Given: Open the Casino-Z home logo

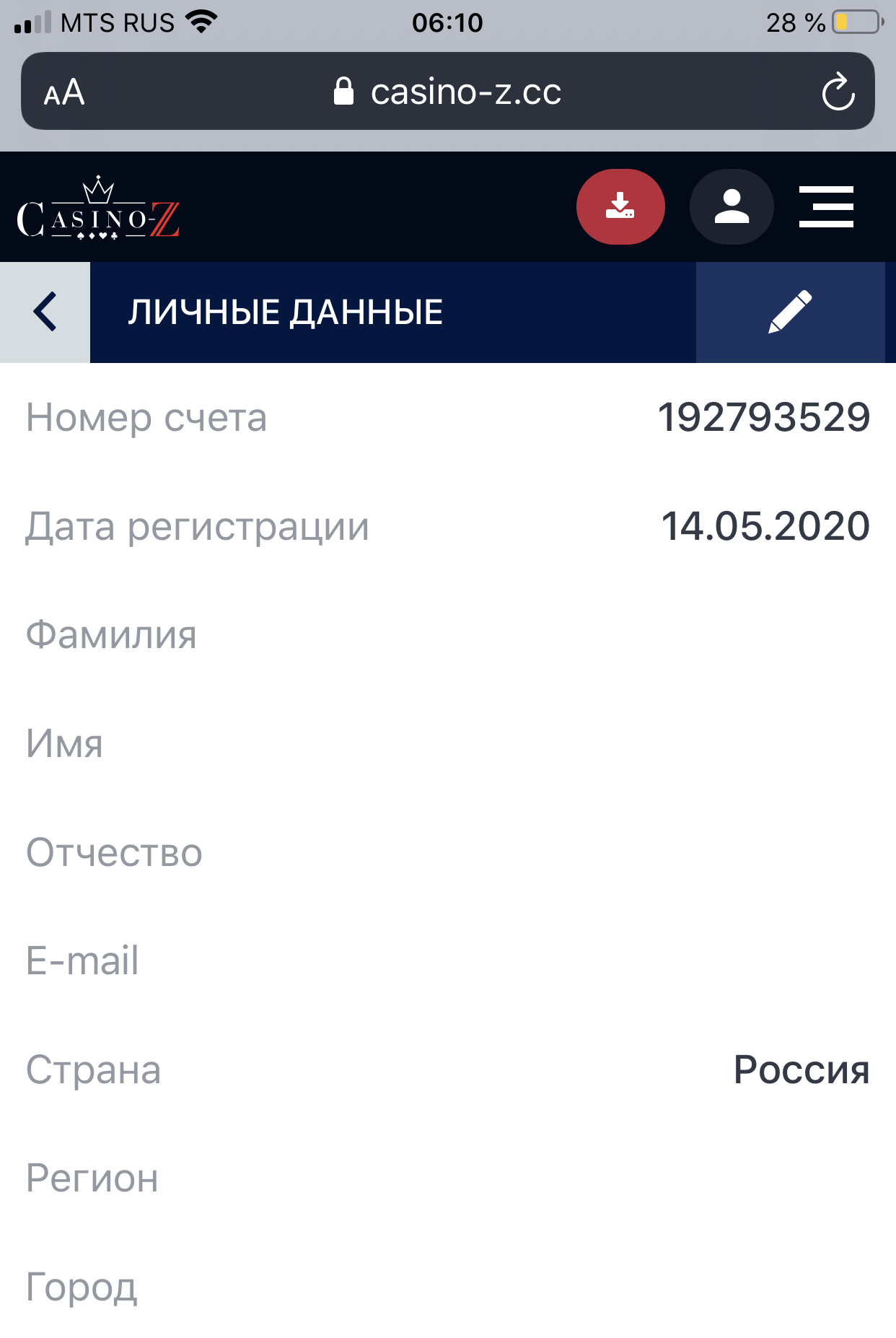Looking at the screenshot, I should (x=98, y=209).
